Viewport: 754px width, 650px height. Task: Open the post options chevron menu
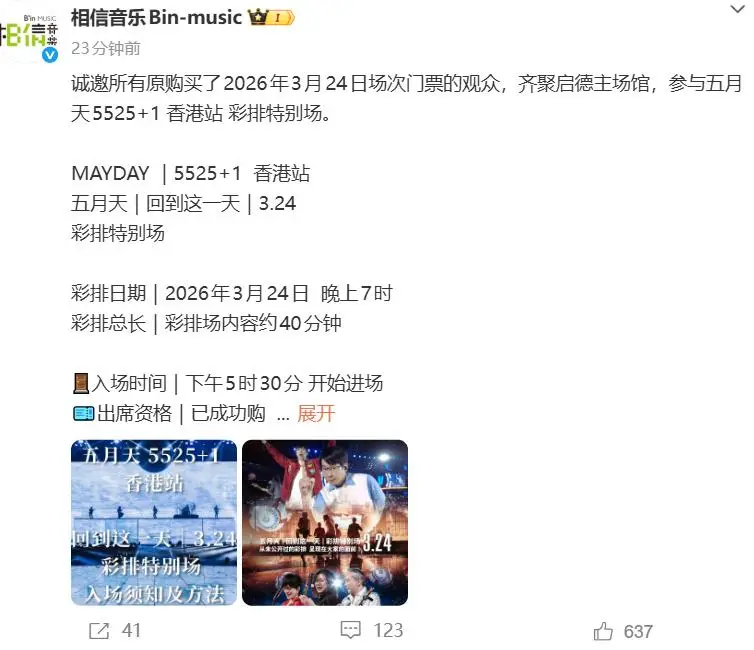(x=738, y=11)
